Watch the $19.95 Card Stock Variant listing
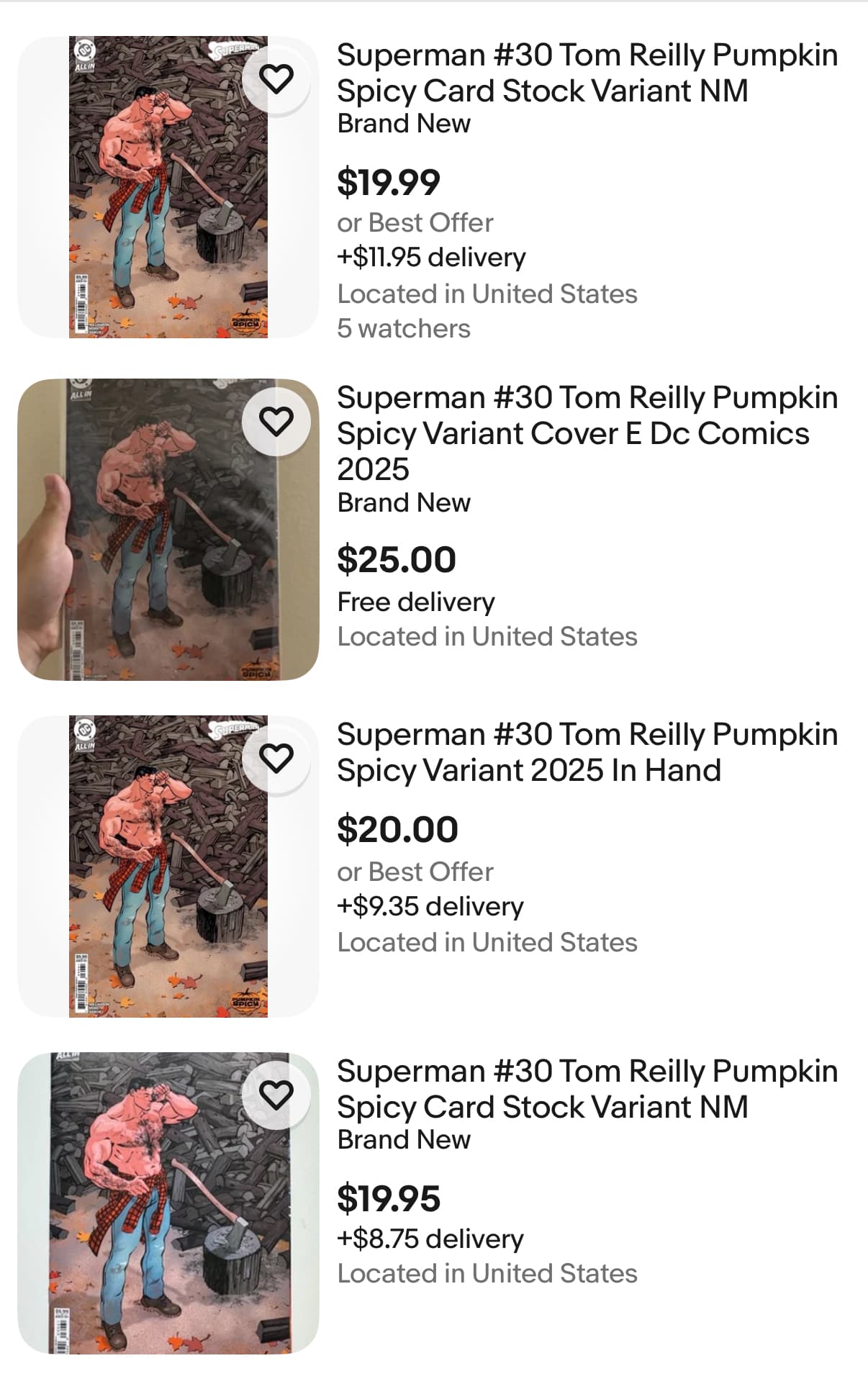This screenshot has height=1384, width=868. point(276,1095)
